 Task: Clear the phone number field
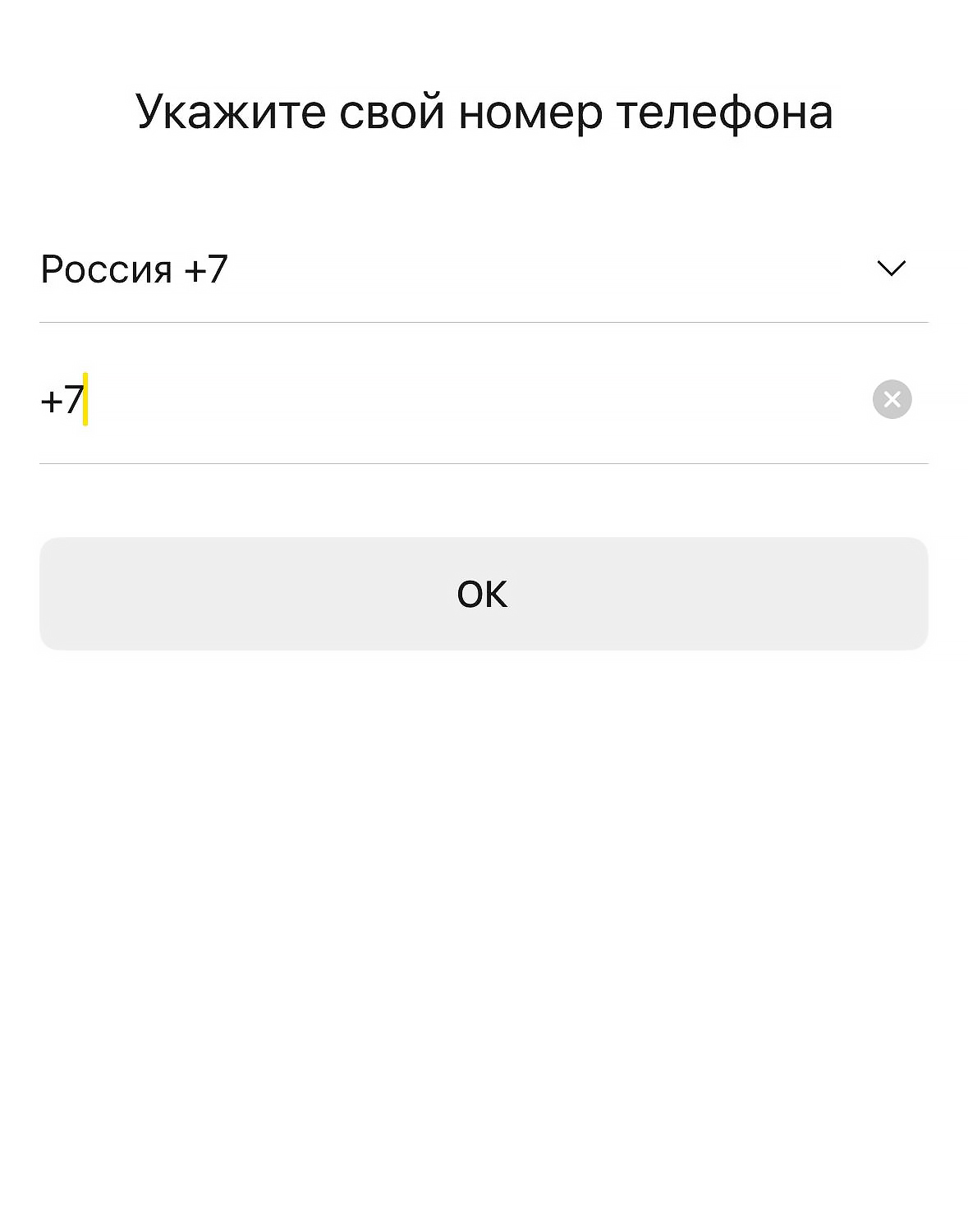click(x=892, y=400)
